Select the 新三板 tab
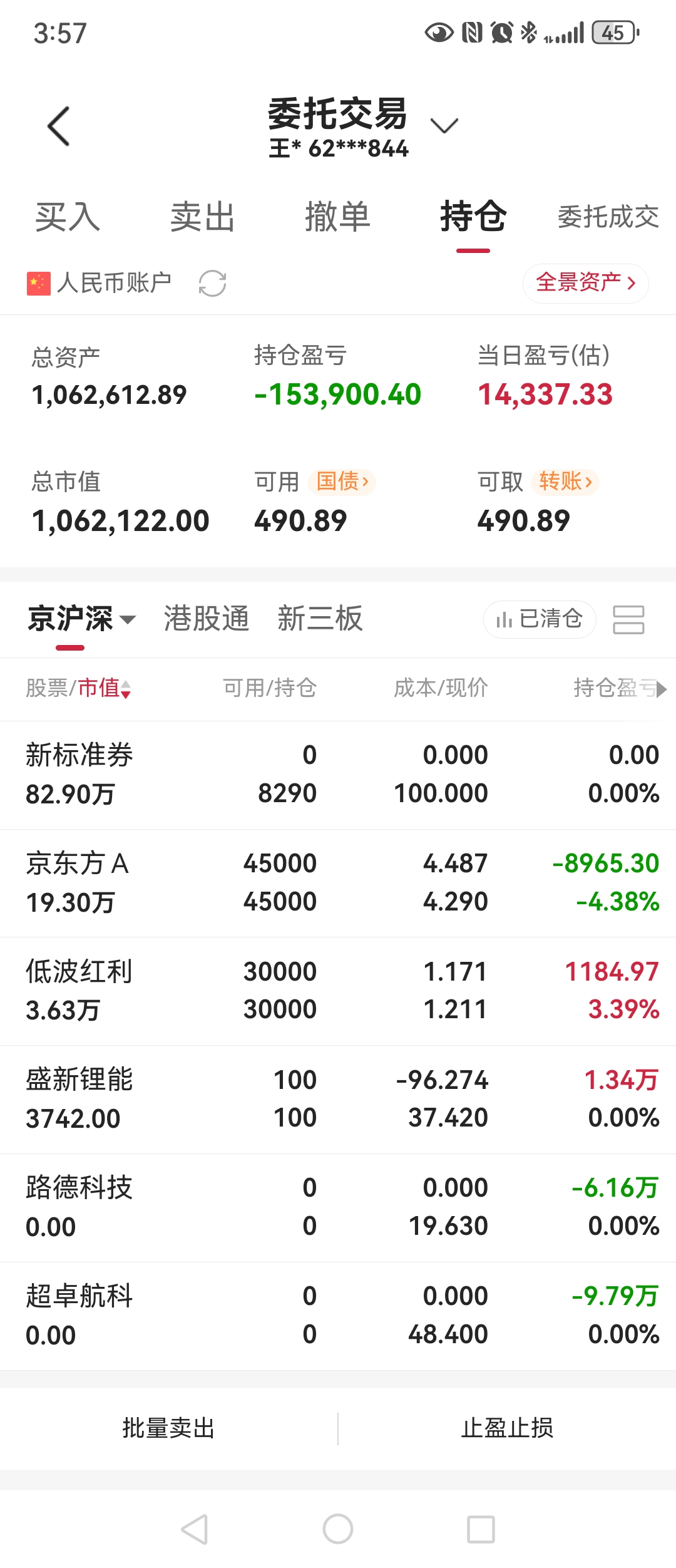Image resolution: width=676 pixels, height=1568 pixels. click(x=320, y=619)
